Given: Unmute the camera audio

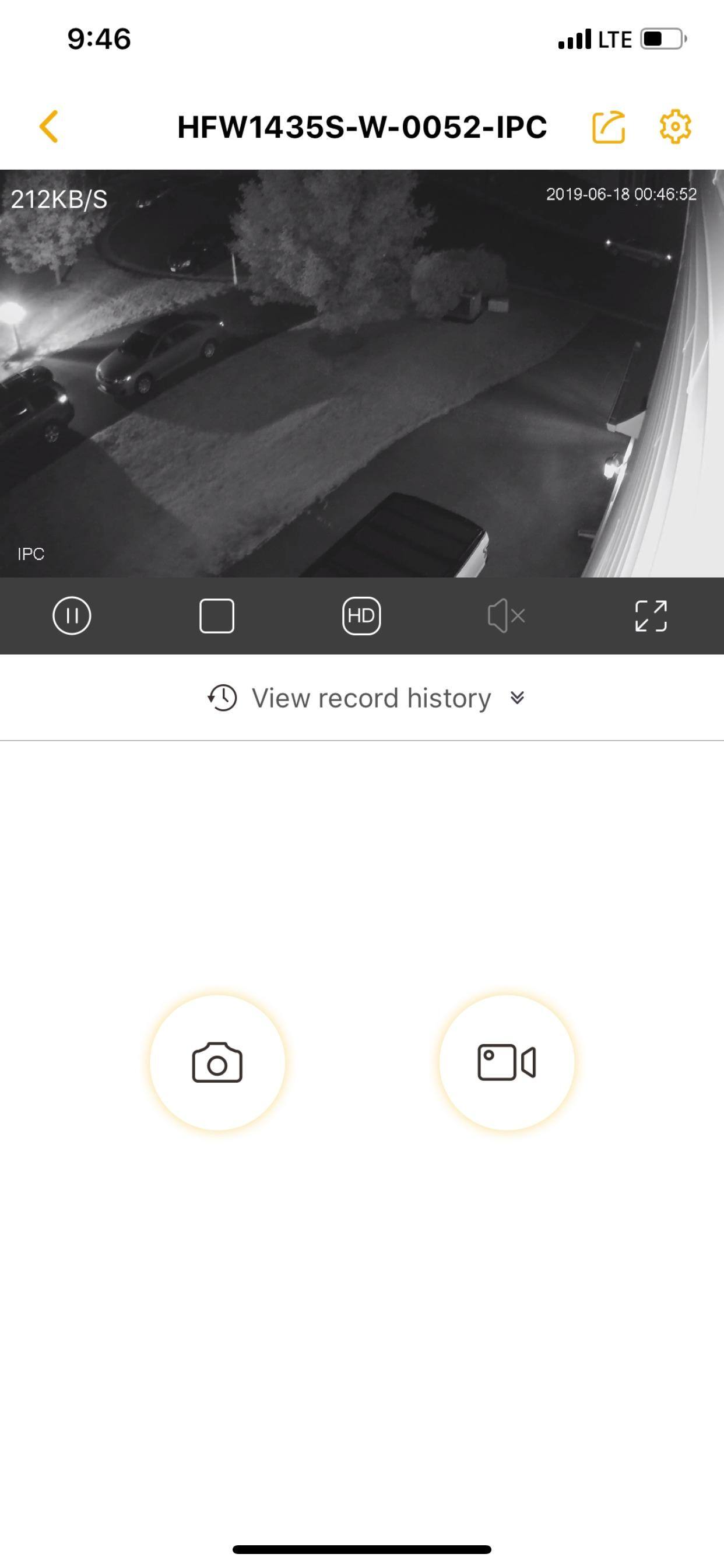Looking at the screenshot, I should click(x=505, y=615).
